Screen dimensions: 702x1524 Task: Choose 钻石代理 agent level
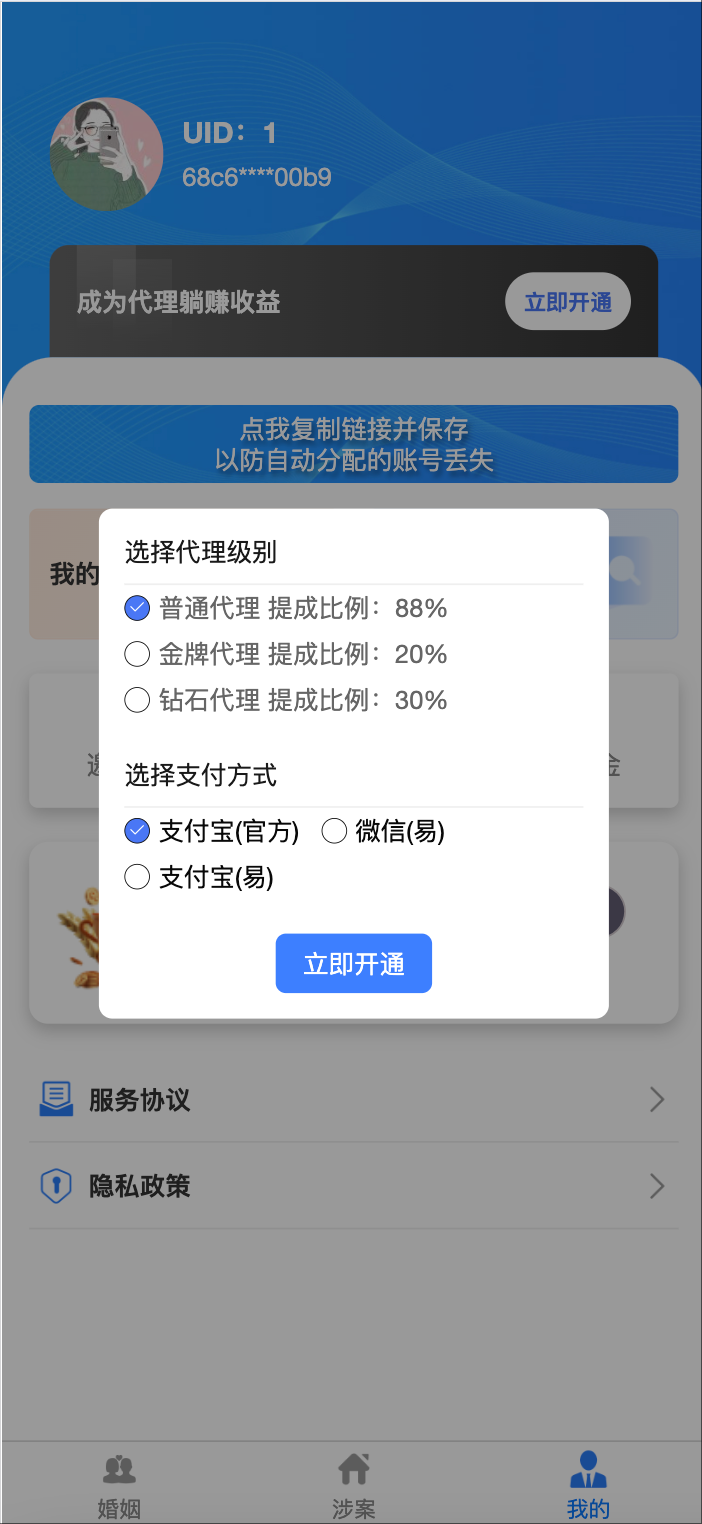click(x=137, y=700)
